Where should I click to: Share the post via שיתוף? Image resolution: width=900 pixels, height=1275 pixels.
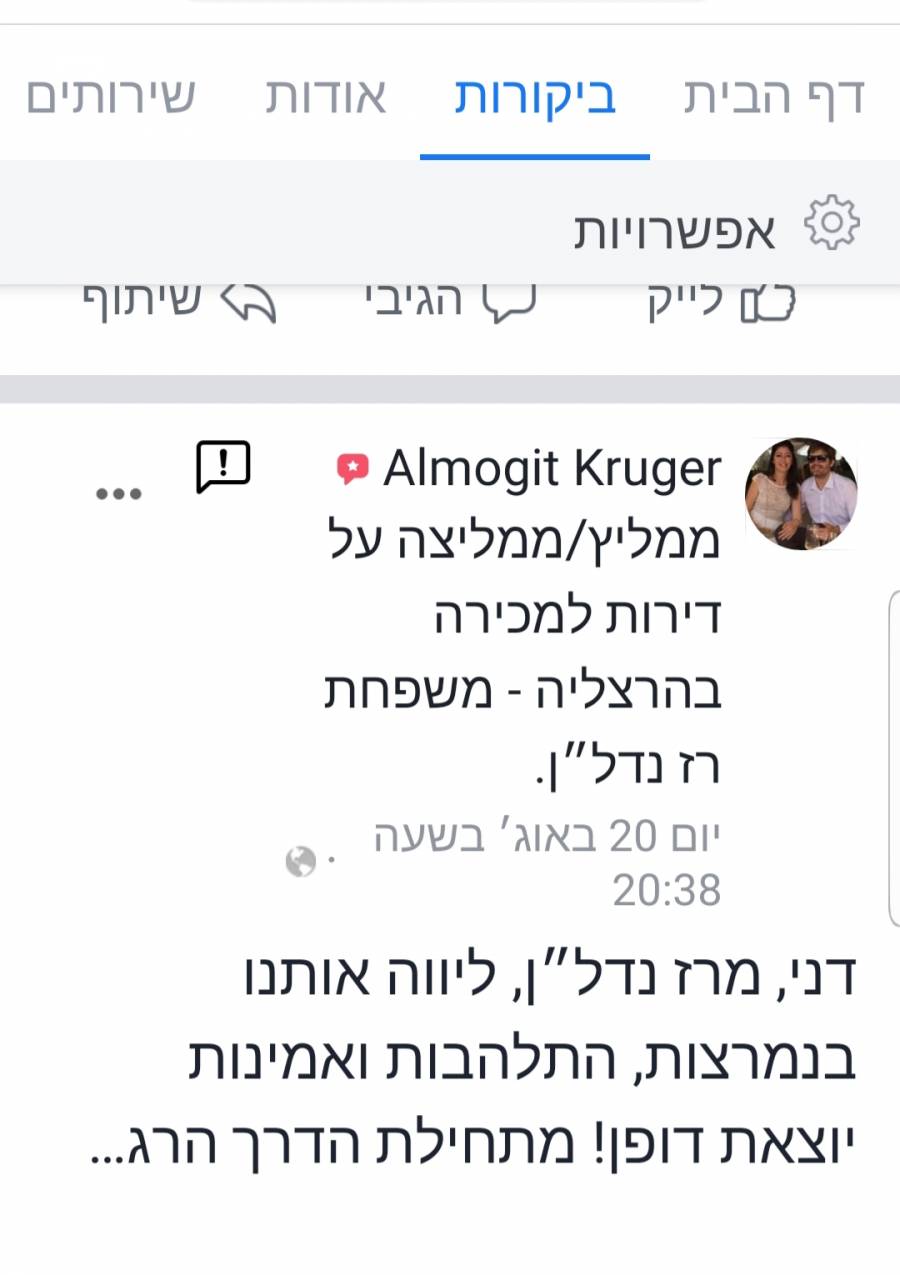point(178,302)
